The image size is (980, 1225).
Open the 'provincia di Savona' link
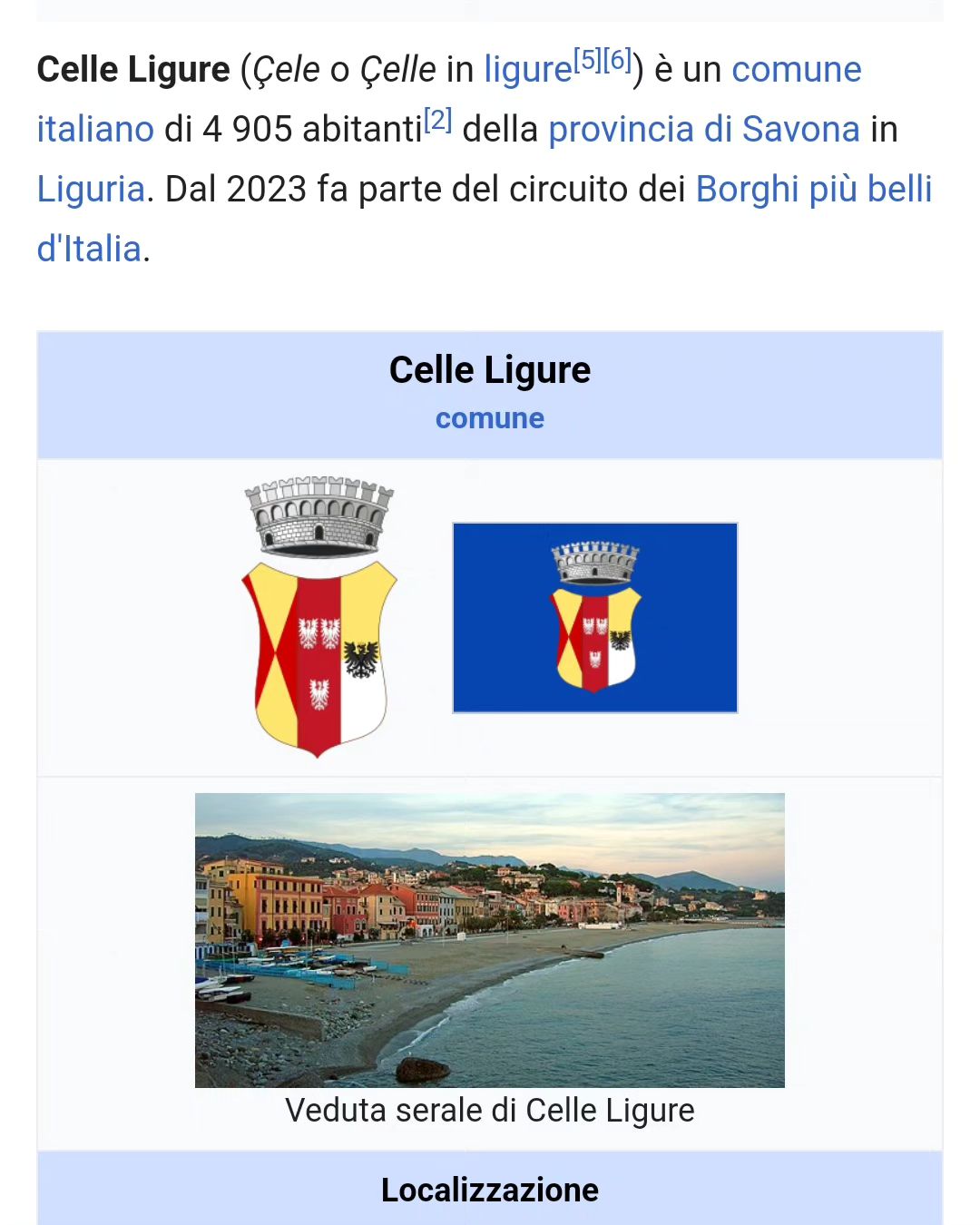(x=703, y=130)
